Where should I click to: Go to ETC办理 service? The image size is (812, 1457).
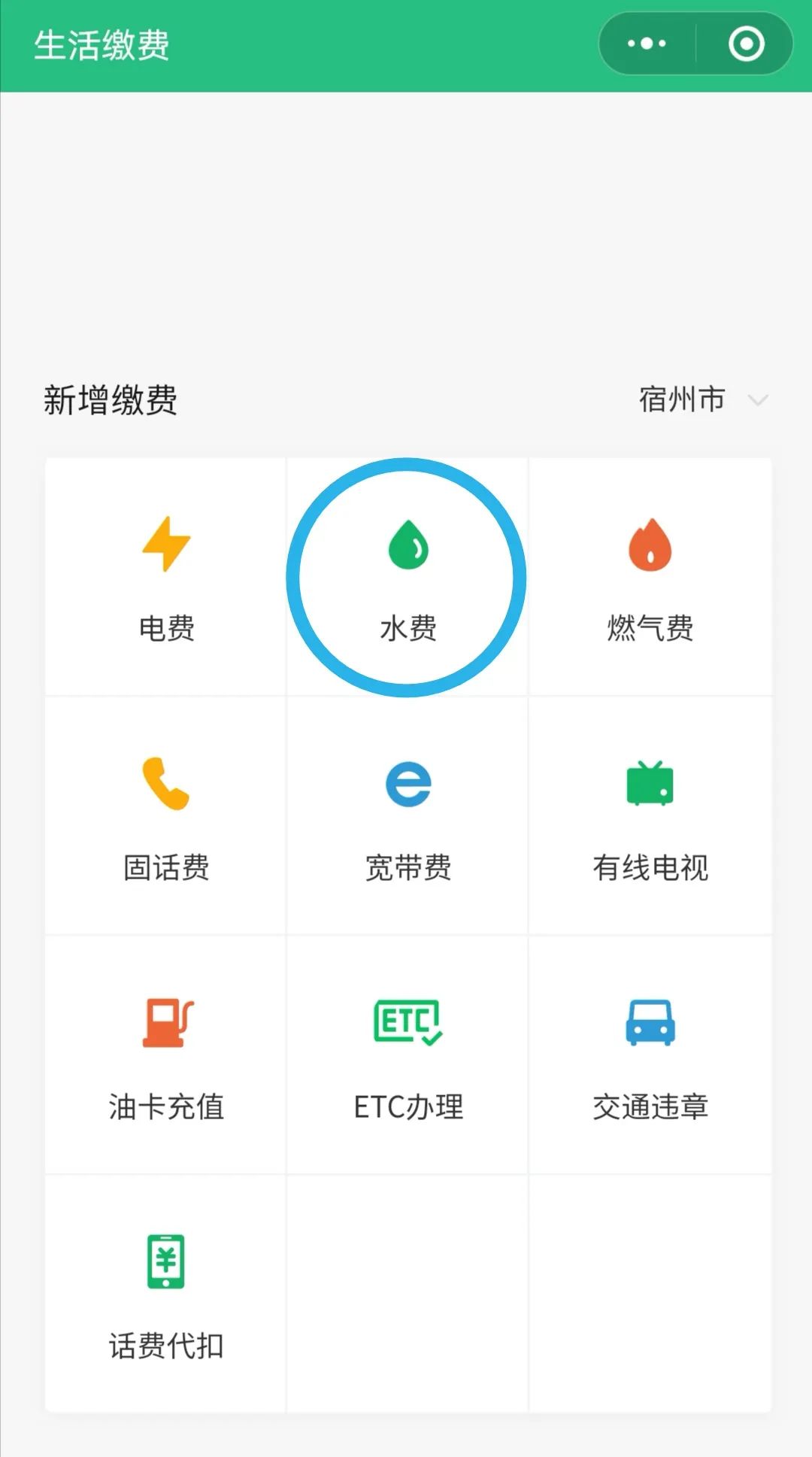[408, 1055]
